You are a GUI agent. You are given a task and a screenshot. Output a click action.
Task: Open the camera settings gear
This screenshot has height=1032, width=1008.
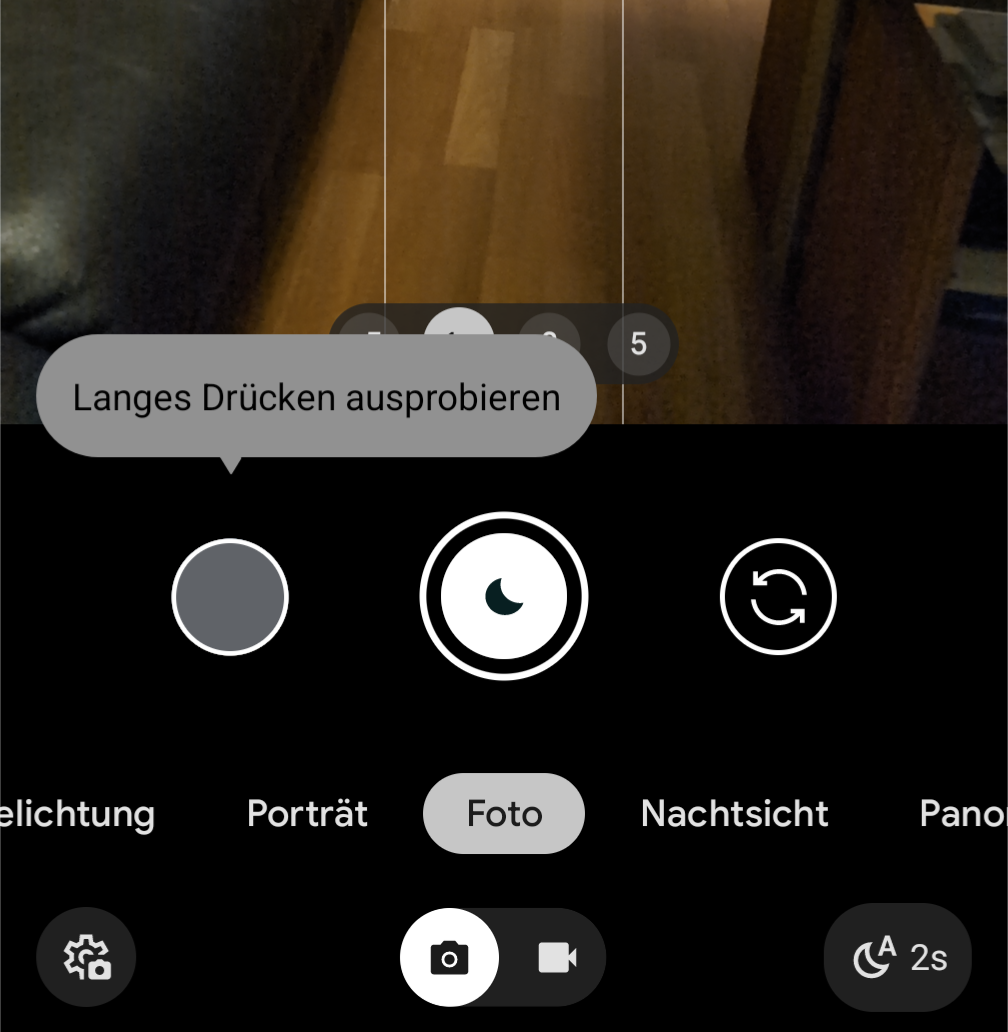pos(86,957)
